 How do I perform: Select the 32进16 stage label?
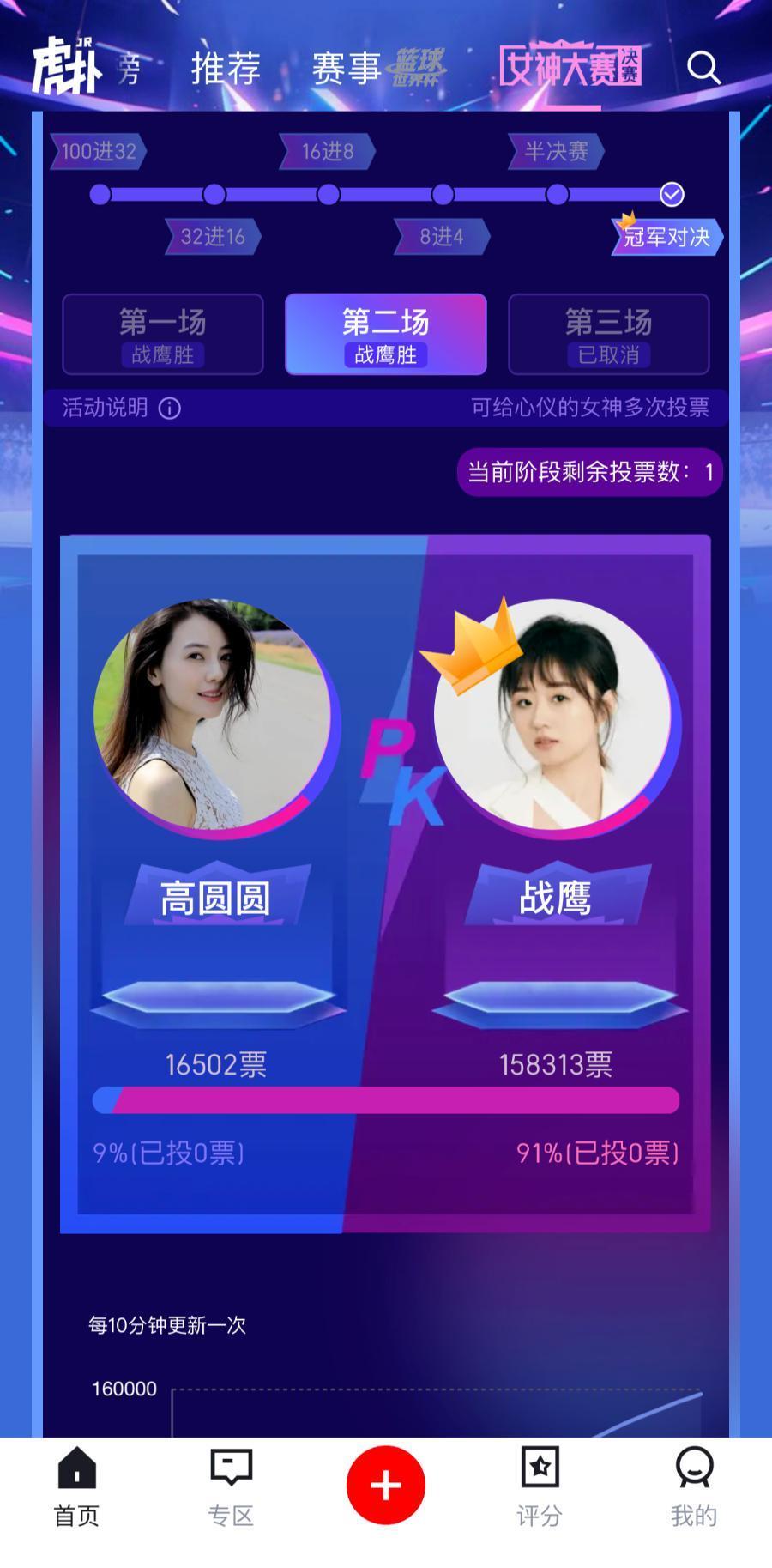(214, 237)
